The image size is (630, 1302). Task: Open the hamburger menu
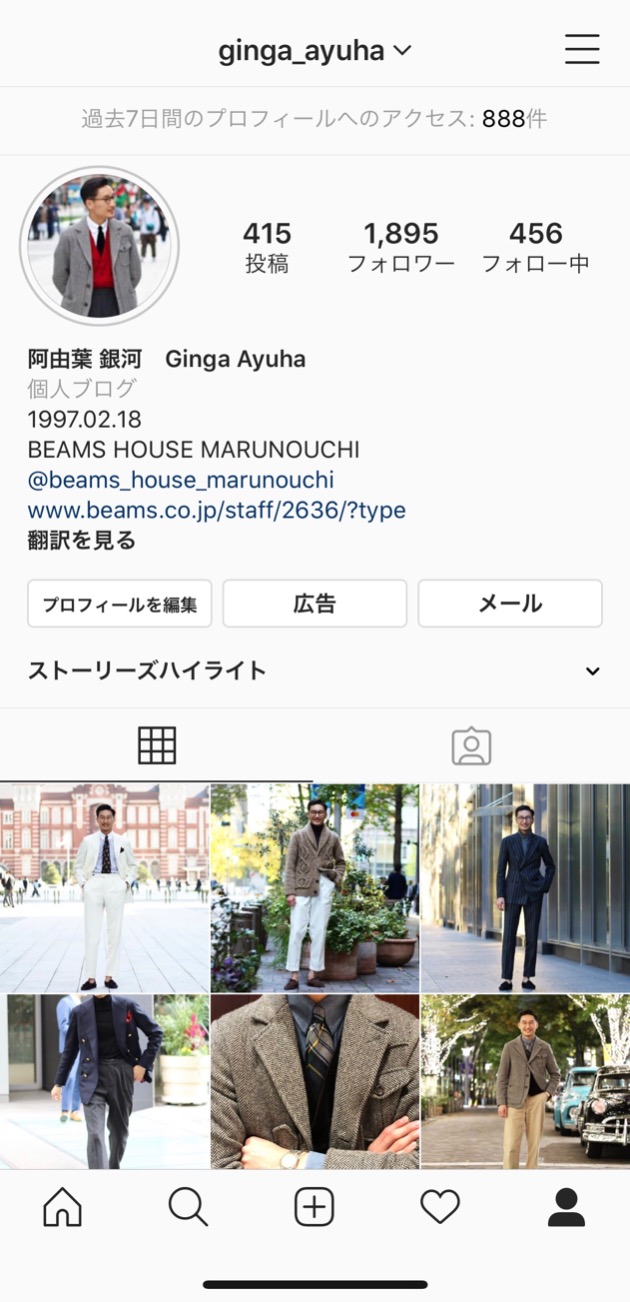(x=582, y=50)
